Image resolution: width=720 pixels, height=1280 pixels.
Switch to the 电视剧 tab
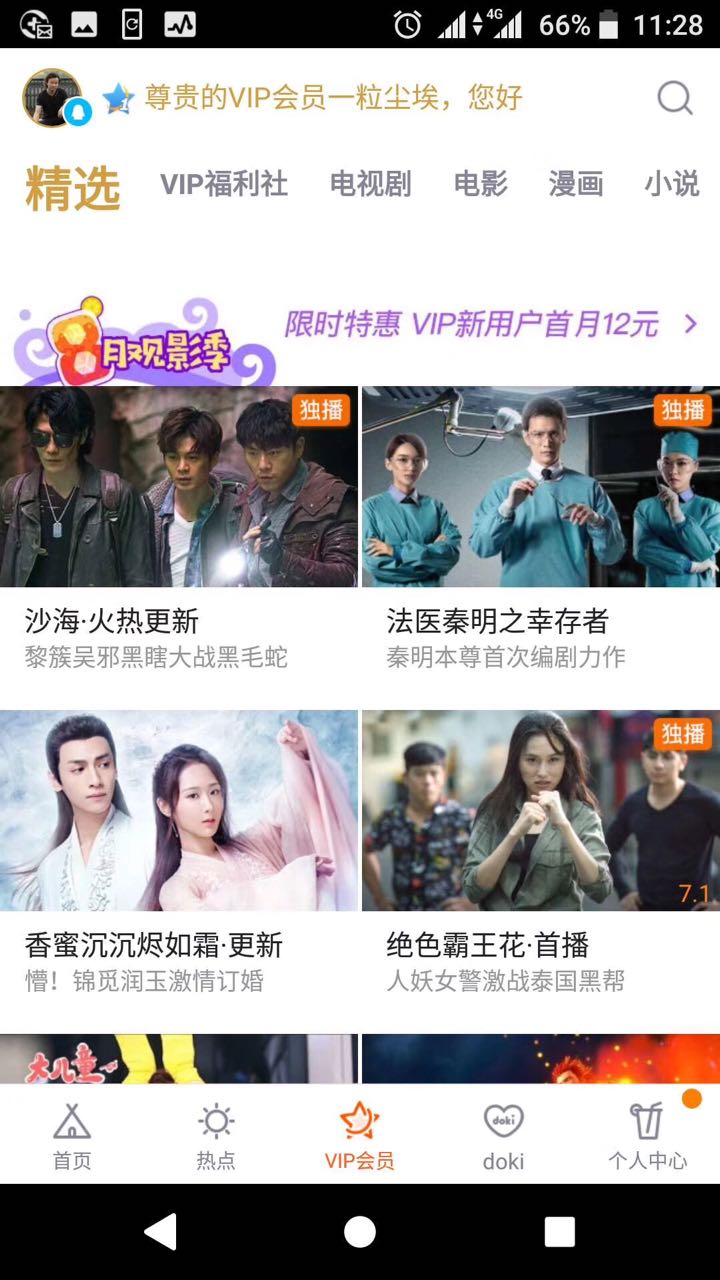coord(370,184)
